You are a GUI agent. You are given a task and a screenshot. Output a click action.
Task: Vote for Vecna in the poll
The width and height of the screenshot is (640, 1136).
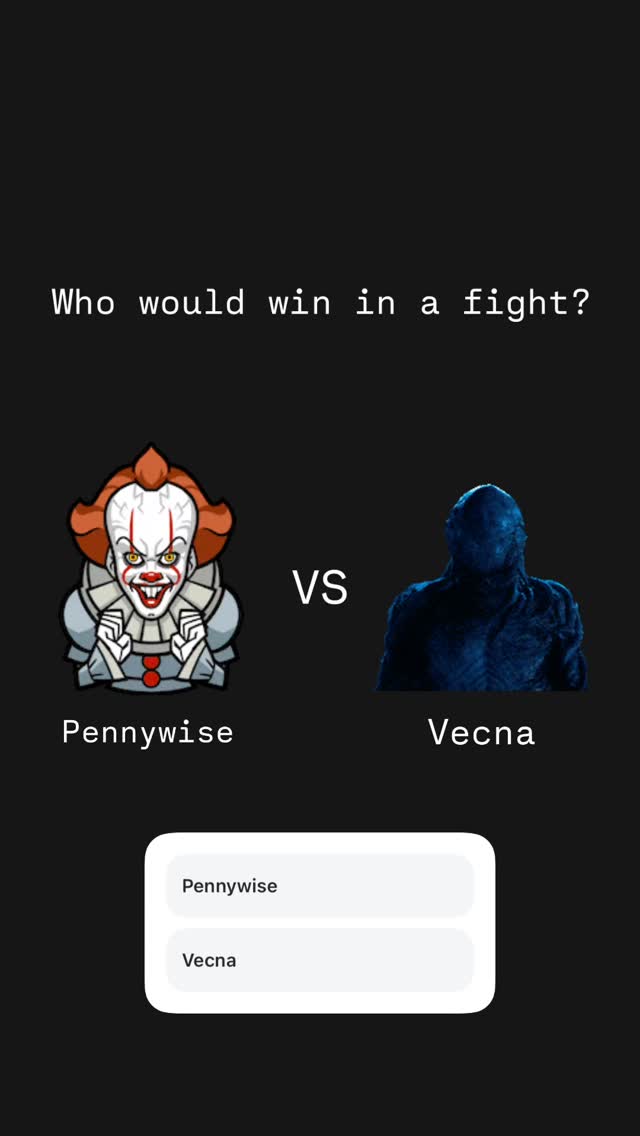pos(320,960)
